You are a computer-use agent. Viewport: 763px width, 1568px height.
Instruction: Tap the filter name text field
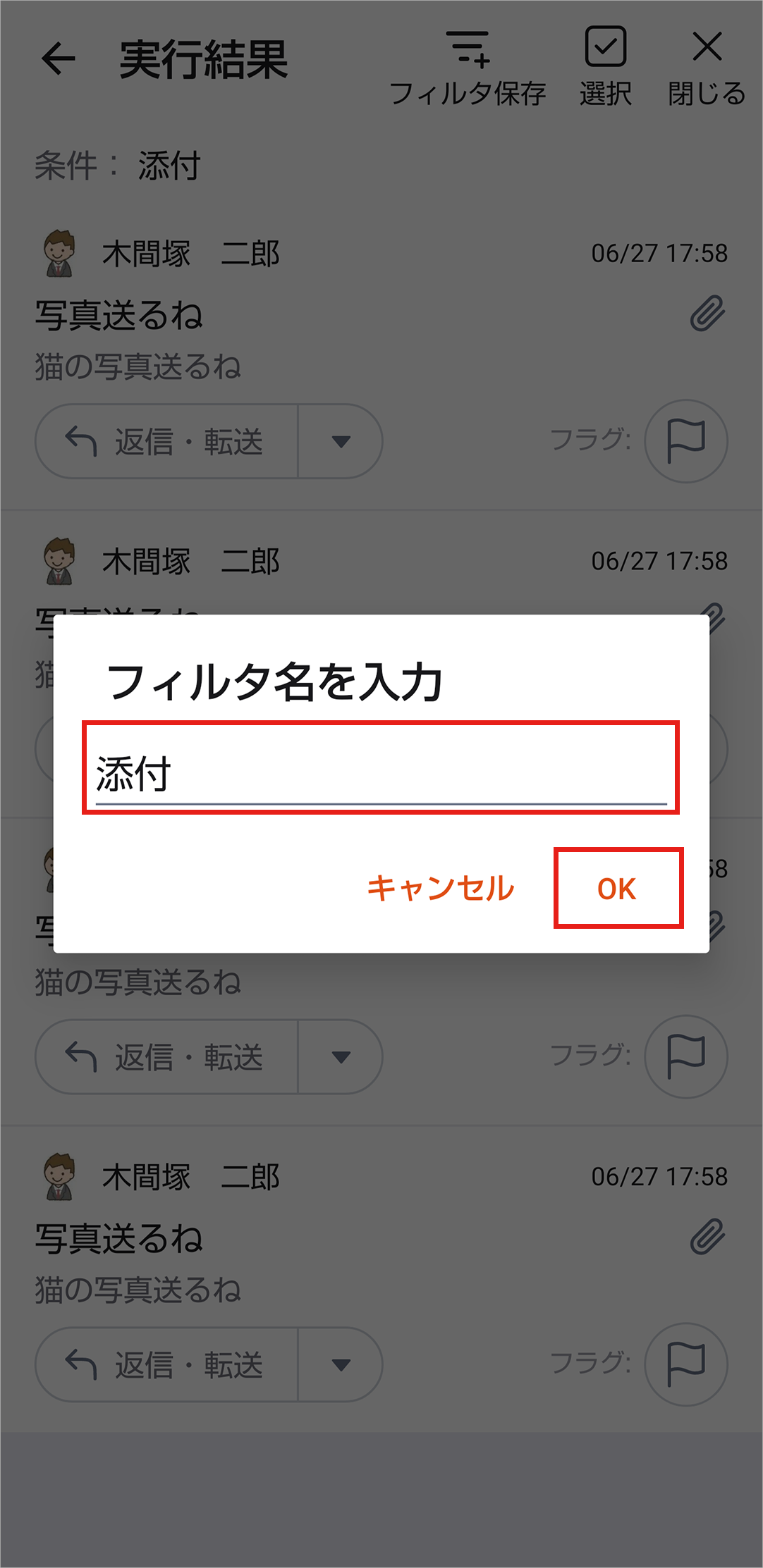pyautogui.click(x=381, y=772)
